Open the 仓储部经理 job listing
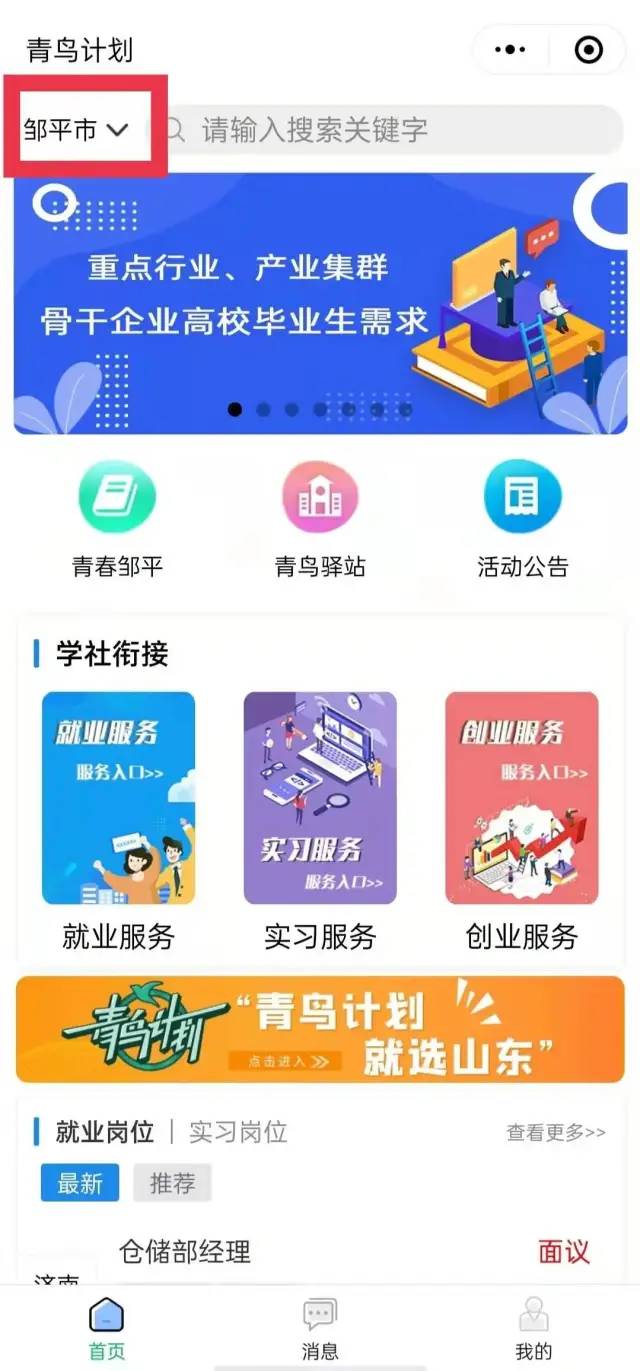 coord(185,1251)
